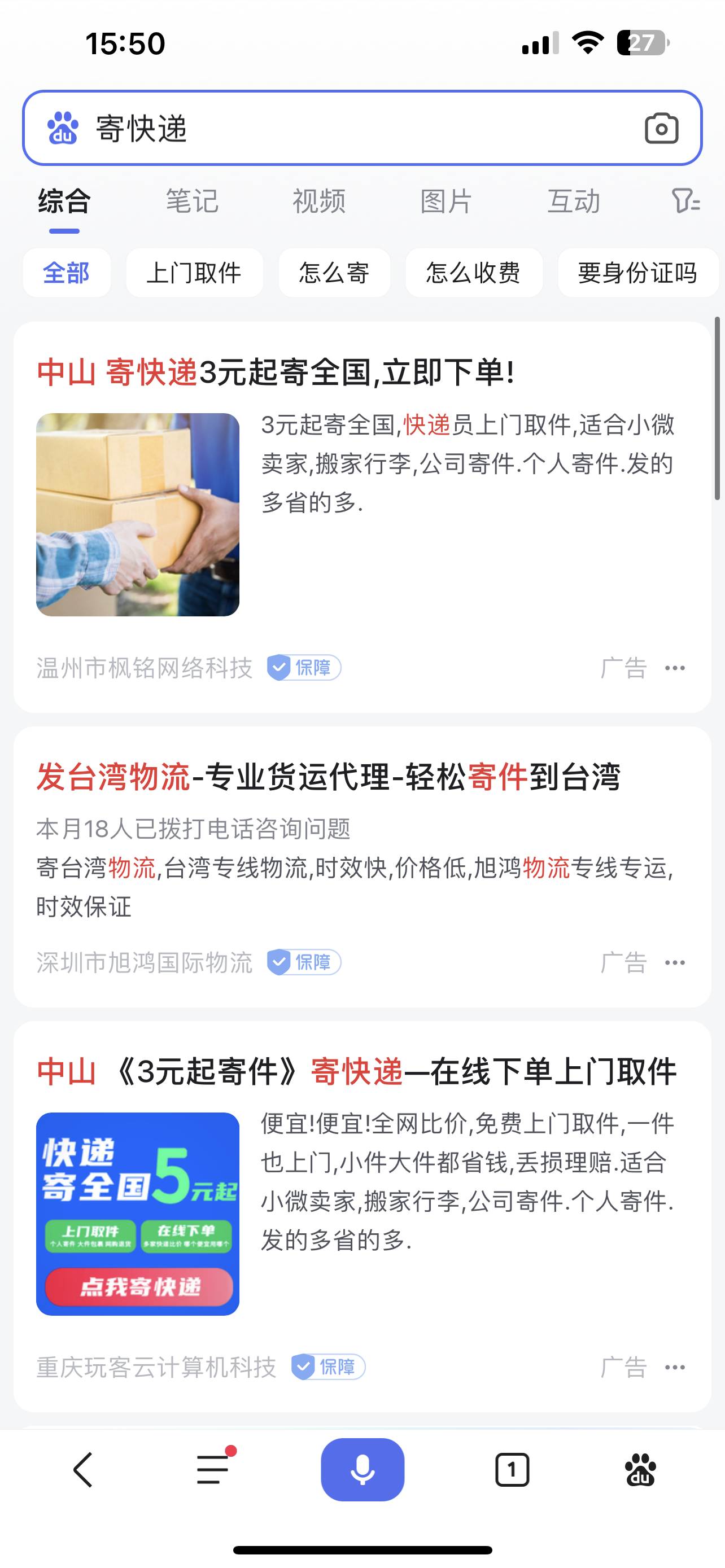Select the 上门取件 chip
The height and width of the screenshot is (1568, 725).
pyautogui.click(x=194, y=273)
